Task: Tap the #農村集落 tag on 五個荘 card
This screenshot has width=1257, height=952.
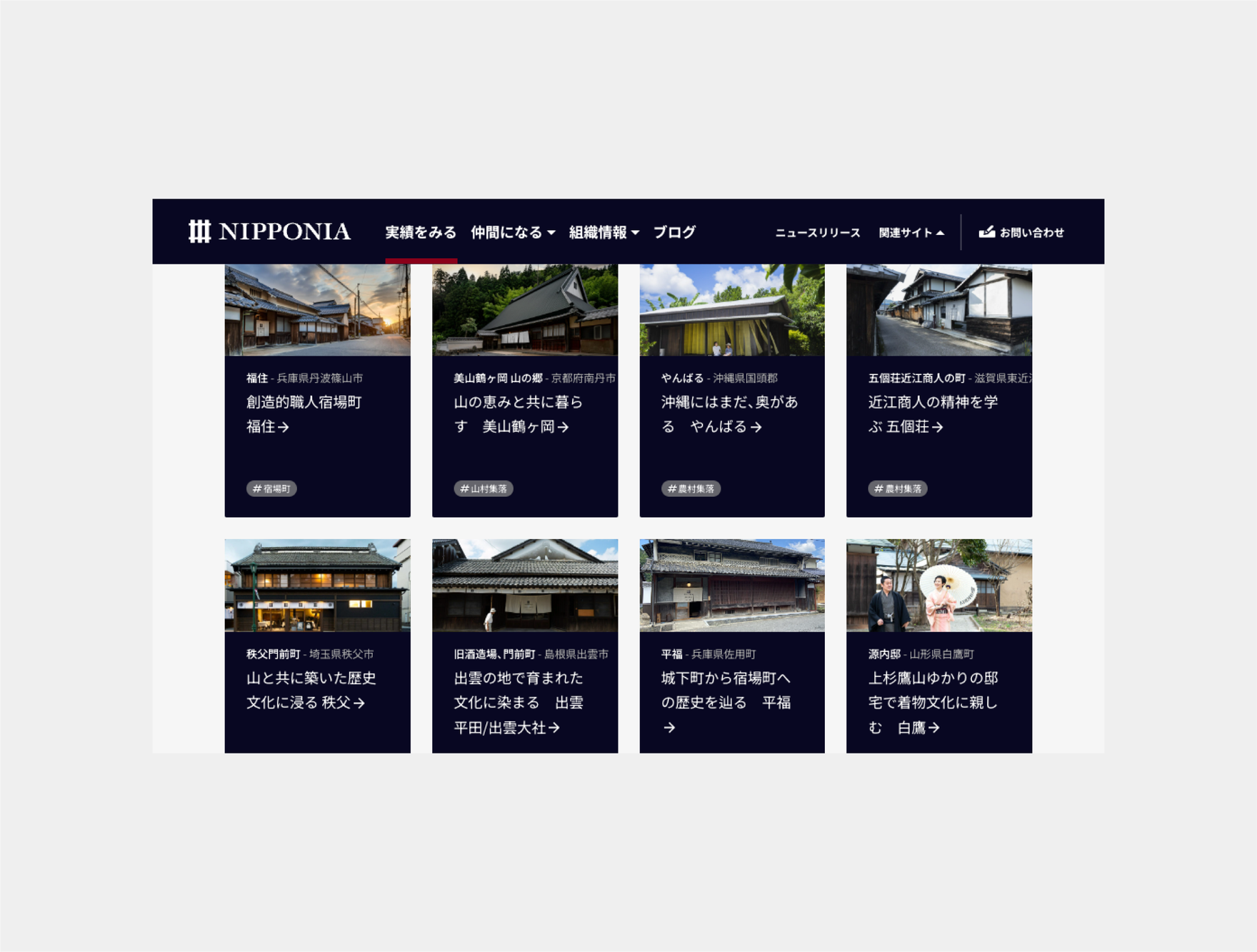Action: (898, 488)
